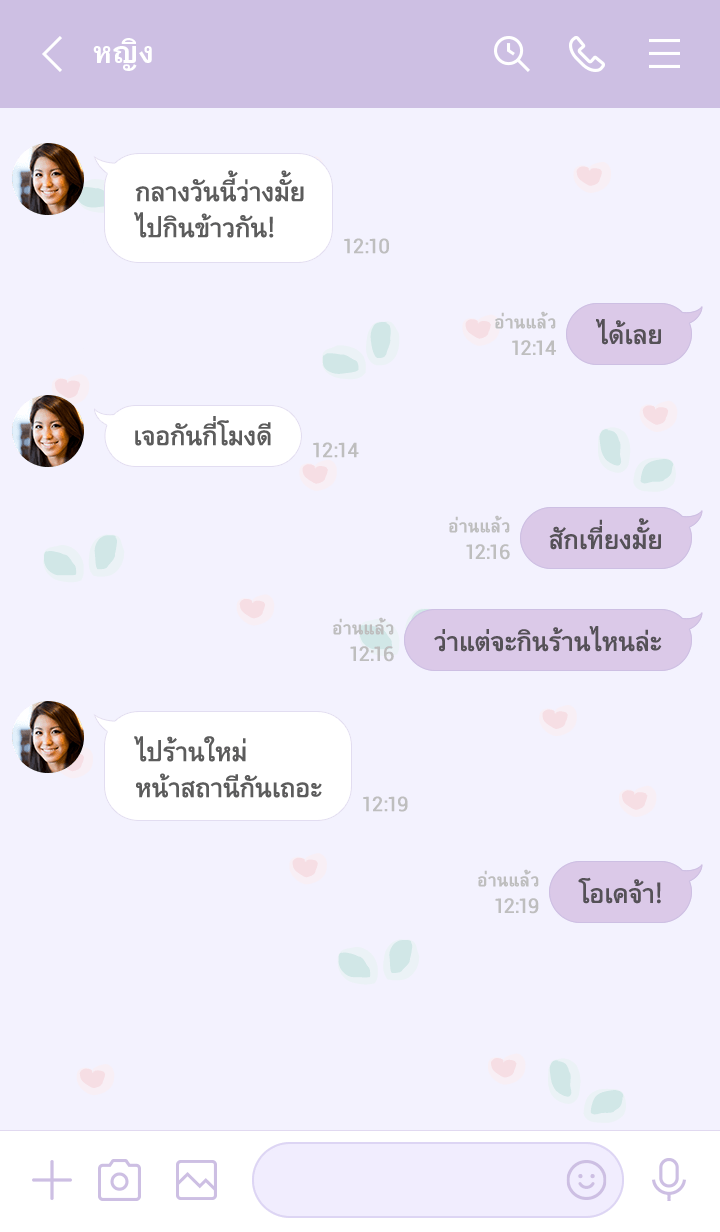View หญิง's profile picture beside the 12:10 message
The width and height of the screenshot is (720, 1232).
[48, 179]
